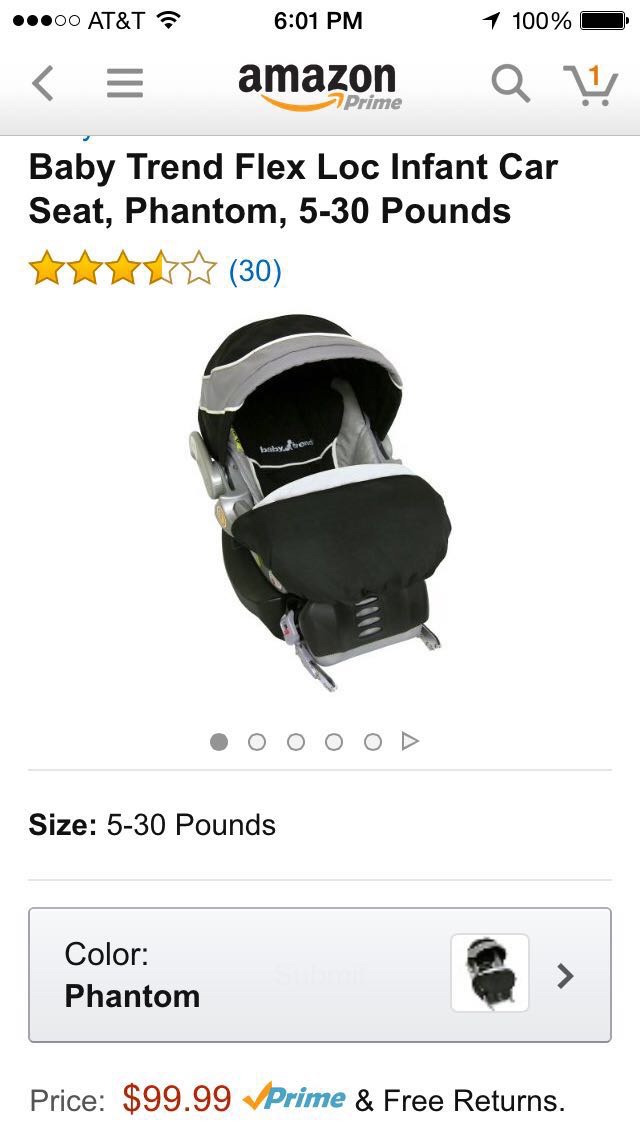Select the second image indicator dot
This screenshot has height=1136, width=640.
[x=257, y=742]
